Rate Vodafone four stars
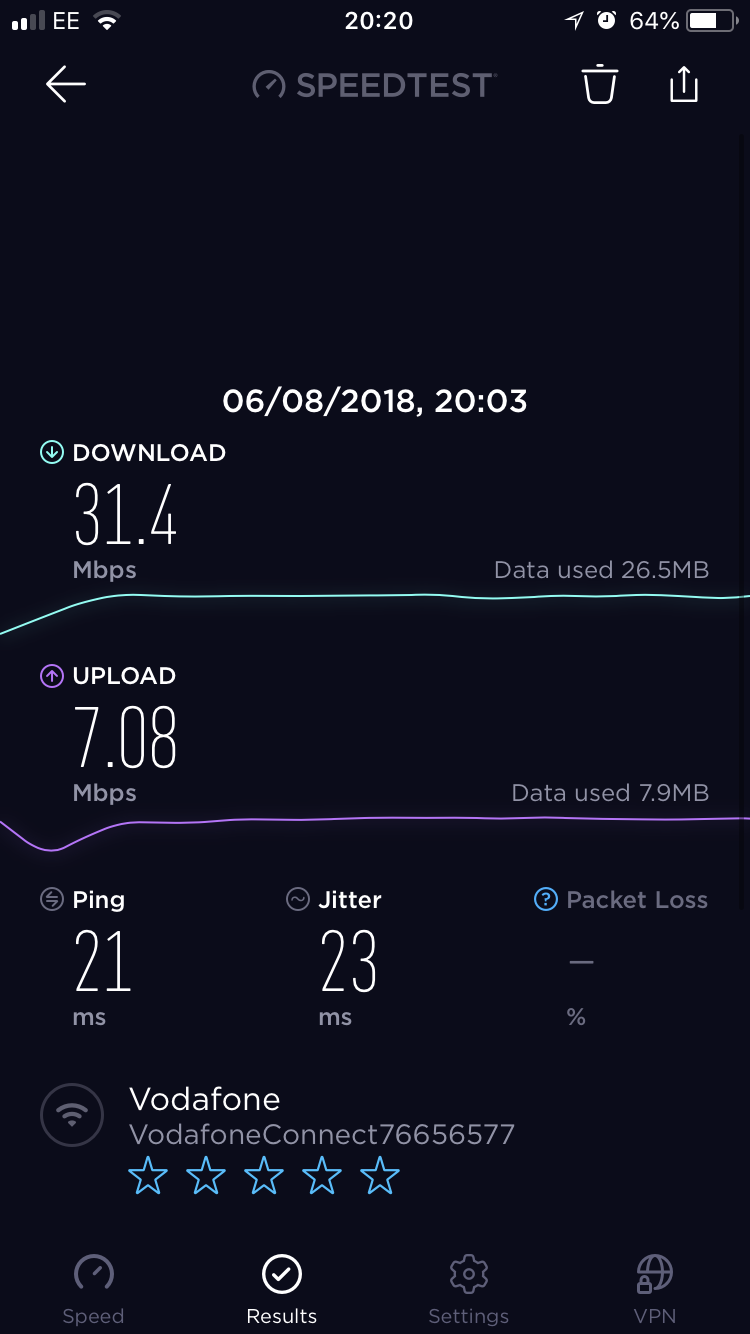The height and width of the screenshot is (1334, 750). tap(322, 1177)
